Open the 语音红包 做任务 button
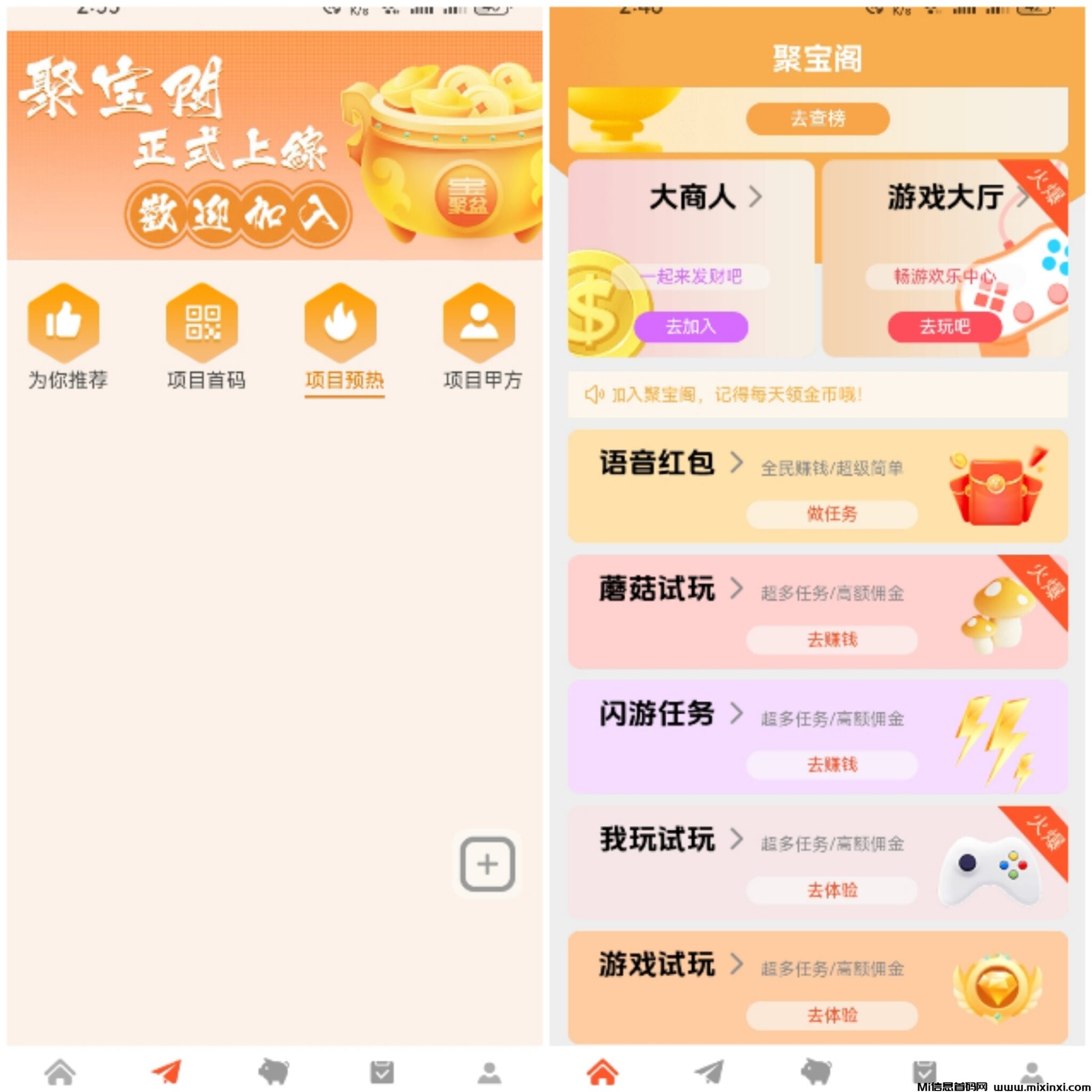 (831, 515)
